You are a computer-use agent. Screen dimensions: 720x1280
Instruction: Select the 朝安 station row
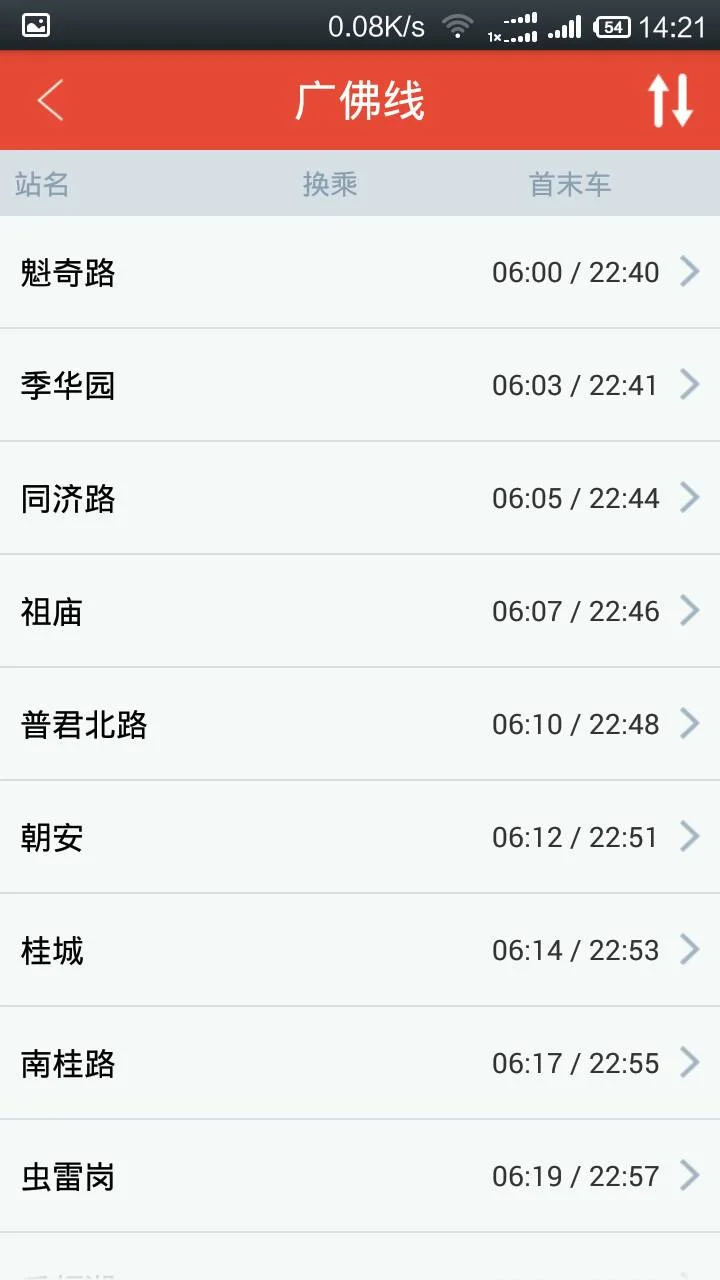coord(360,837)
